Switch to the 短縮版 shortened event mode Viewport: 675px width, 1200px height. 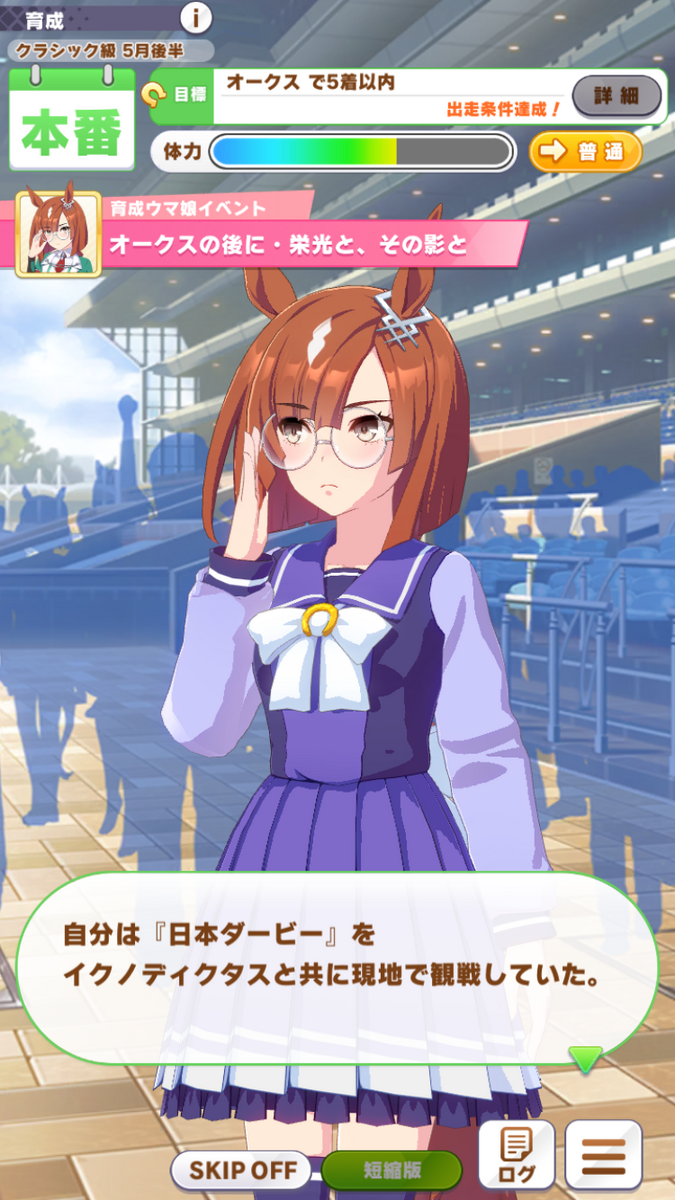tap(391, 1168)
